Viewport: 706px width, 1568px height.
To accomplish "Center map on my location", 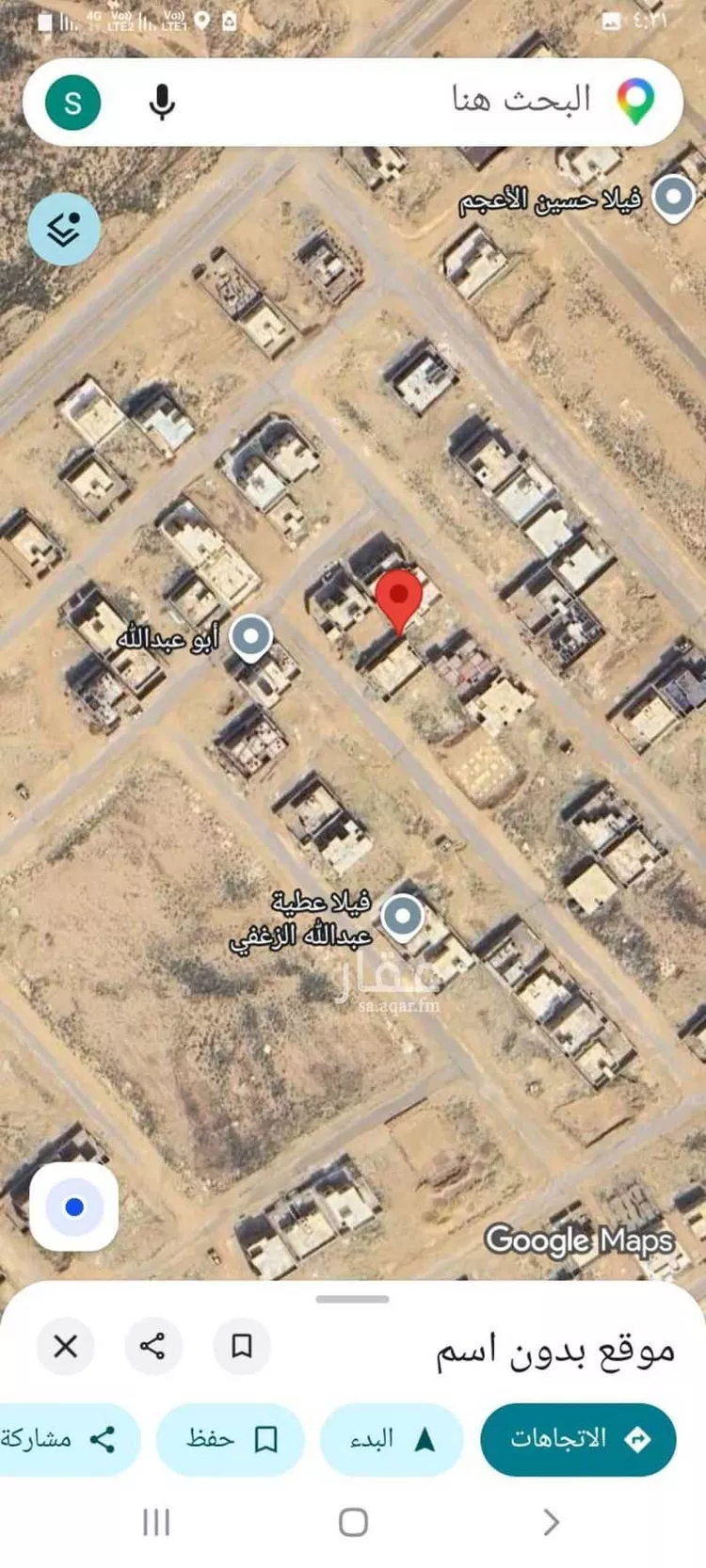I will click(74, 1207).
